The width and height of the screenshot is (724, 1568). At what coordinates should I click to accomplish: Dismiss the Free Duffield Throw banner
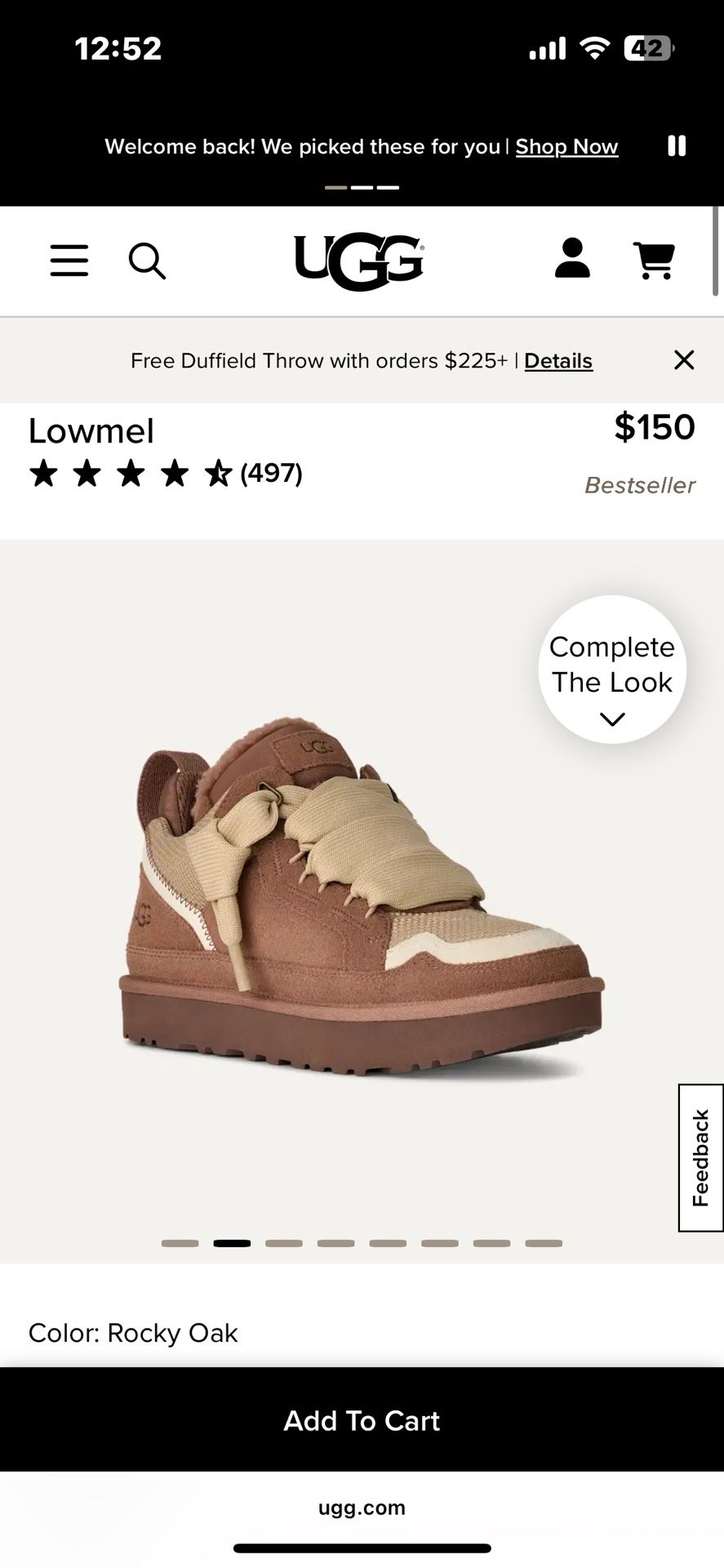pyautogui.click(x=684, y=360)
